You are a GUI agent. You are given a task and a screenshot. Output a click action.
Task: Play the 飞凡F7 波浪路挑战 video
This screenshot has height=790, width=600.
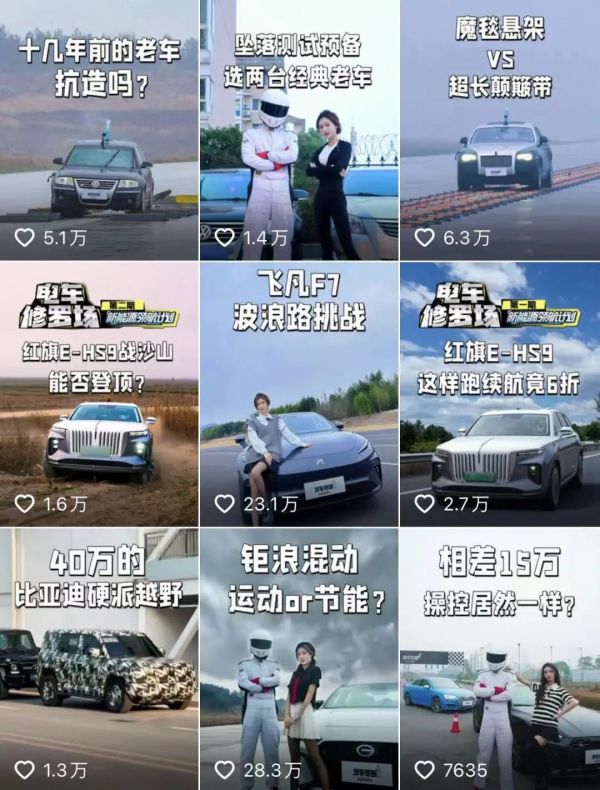[x=298, y=395]
